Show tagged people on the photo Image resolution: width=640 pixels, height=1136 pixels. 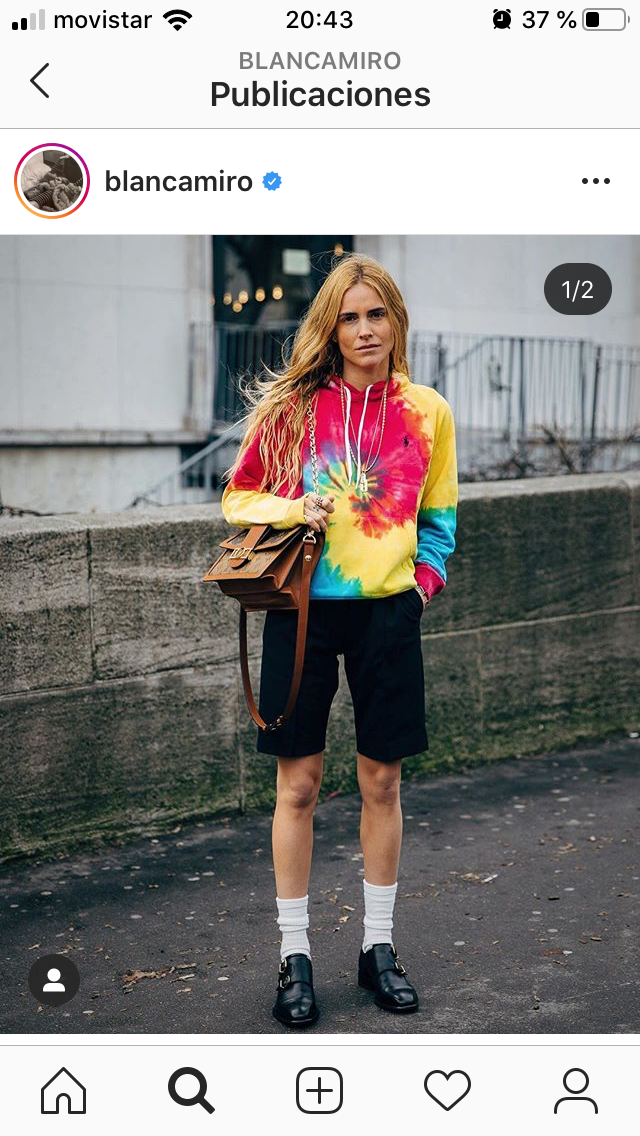[x=54, y=980]
